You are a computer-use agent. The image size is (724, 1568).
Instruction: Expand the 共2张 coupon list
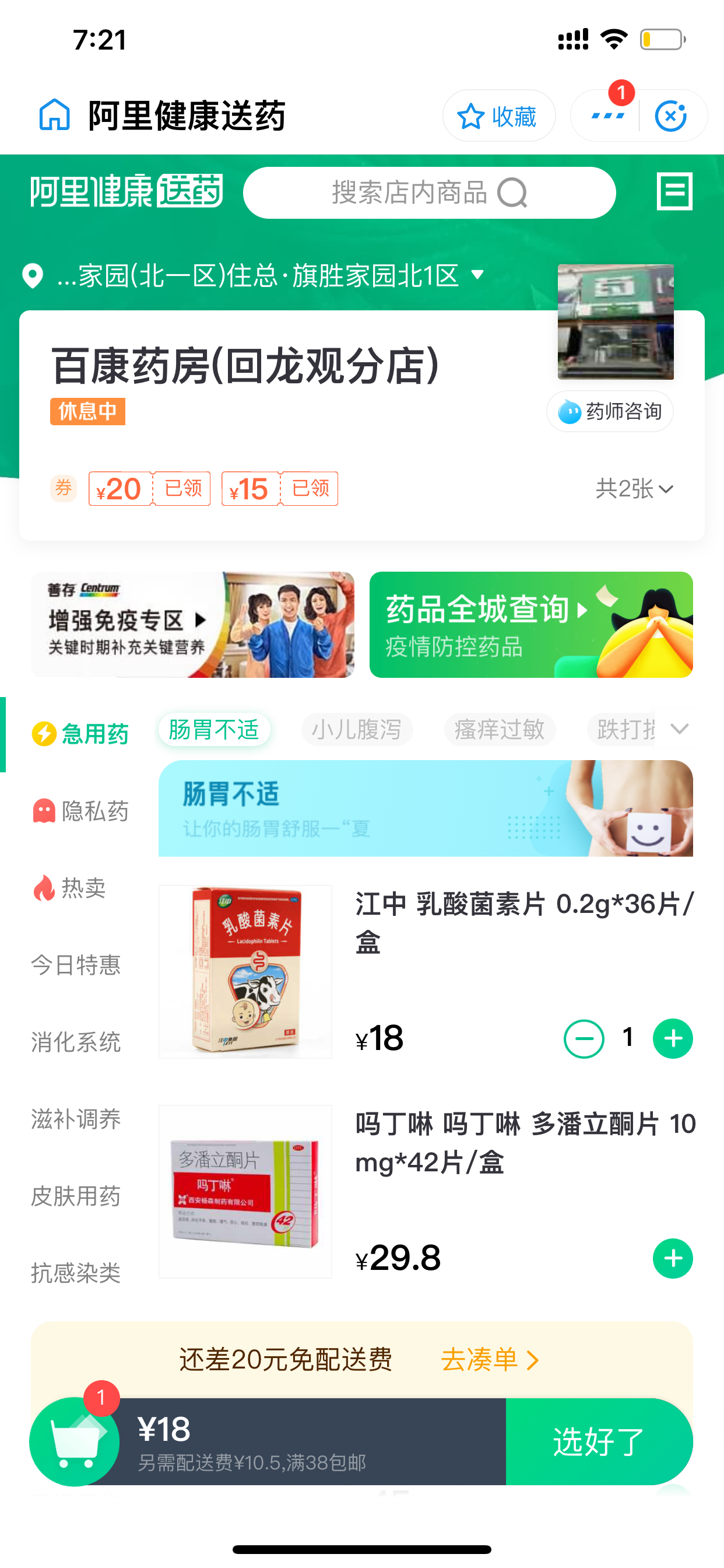634,488
